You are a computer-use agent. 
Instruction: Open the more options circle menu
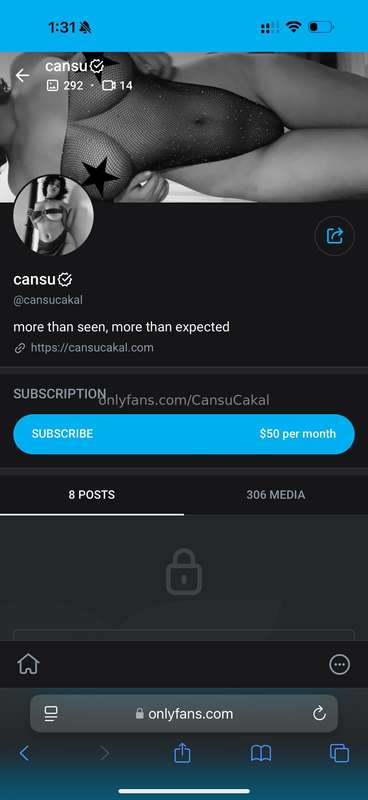click(340, 664)
